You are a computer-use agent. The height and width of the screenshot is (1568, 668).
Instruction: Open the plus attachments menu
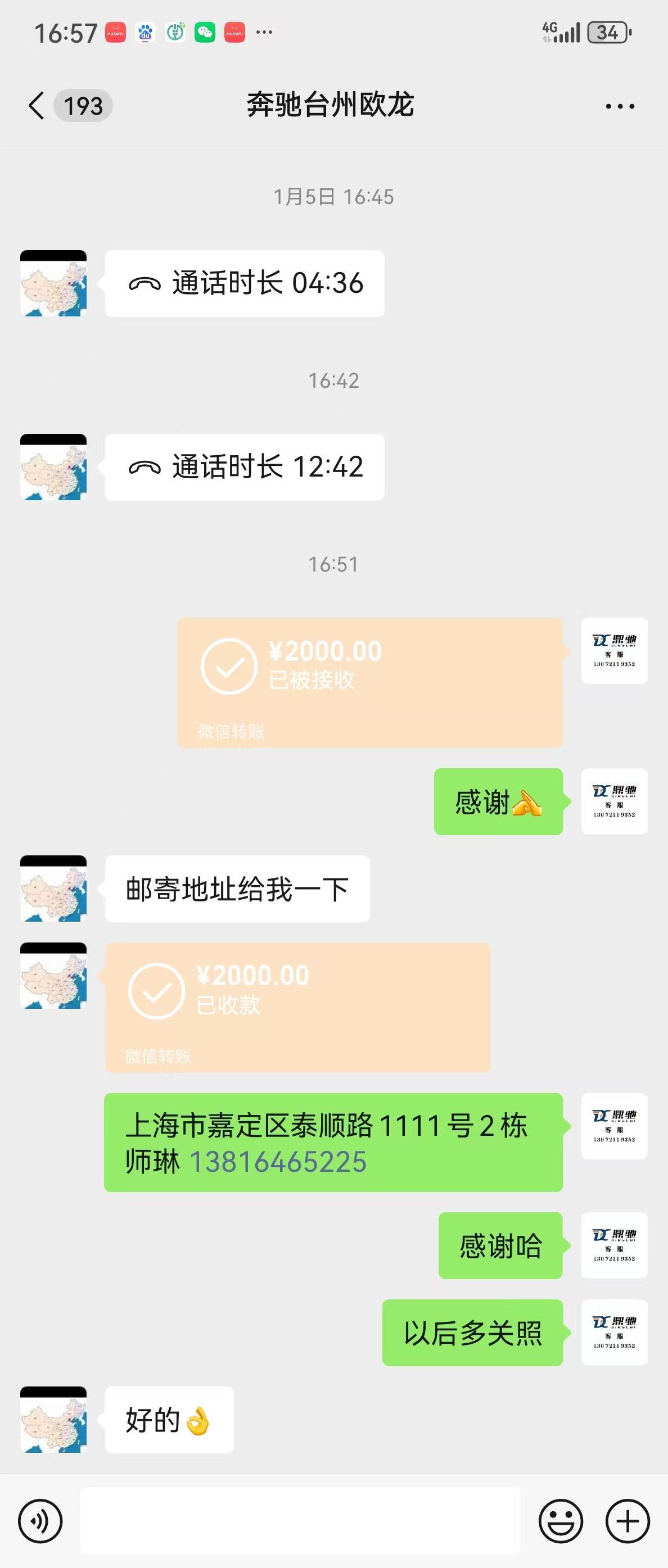627,1521
